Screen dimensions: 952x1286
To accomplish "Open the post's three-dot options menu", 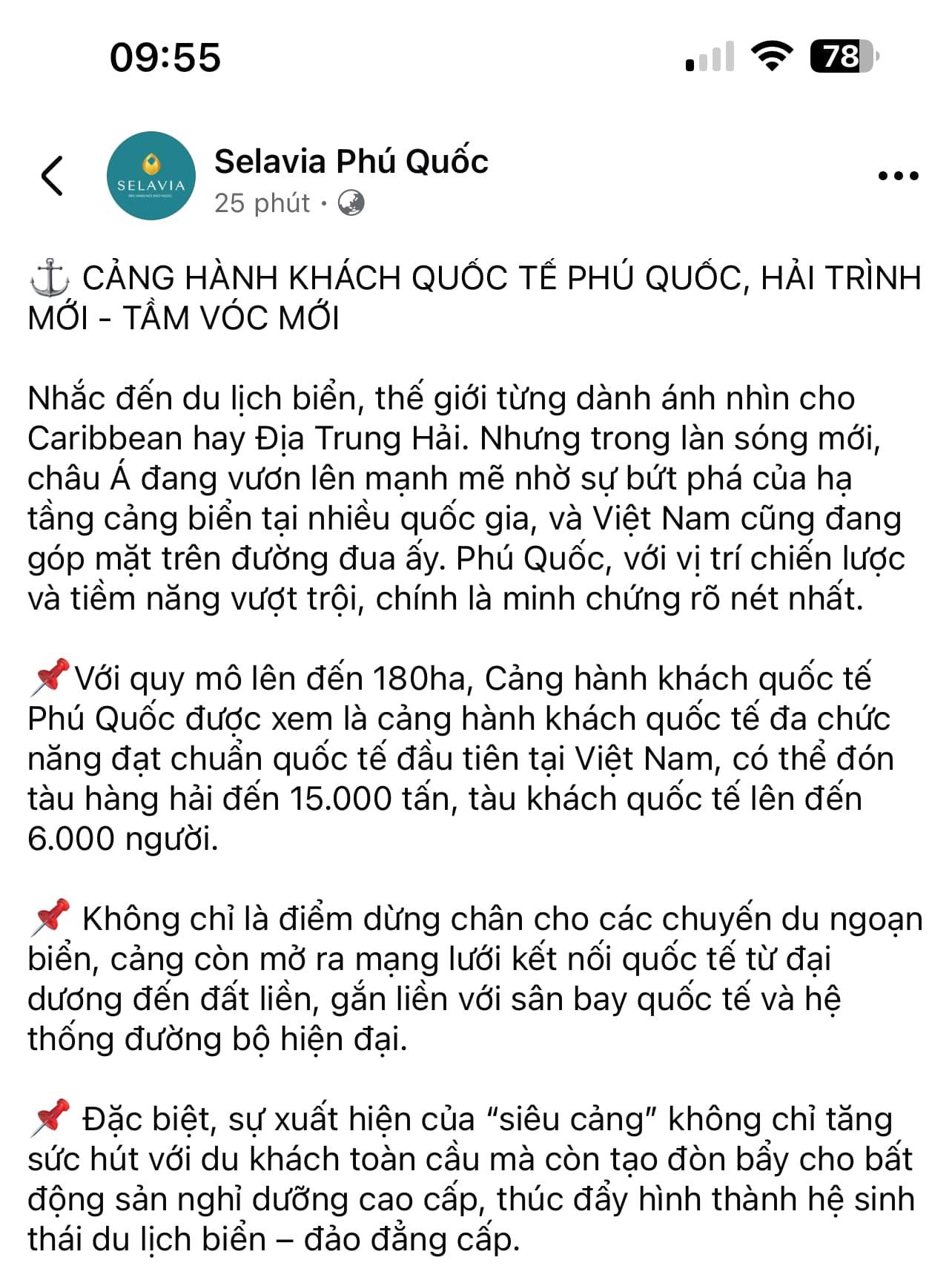I will click(898, 177).
